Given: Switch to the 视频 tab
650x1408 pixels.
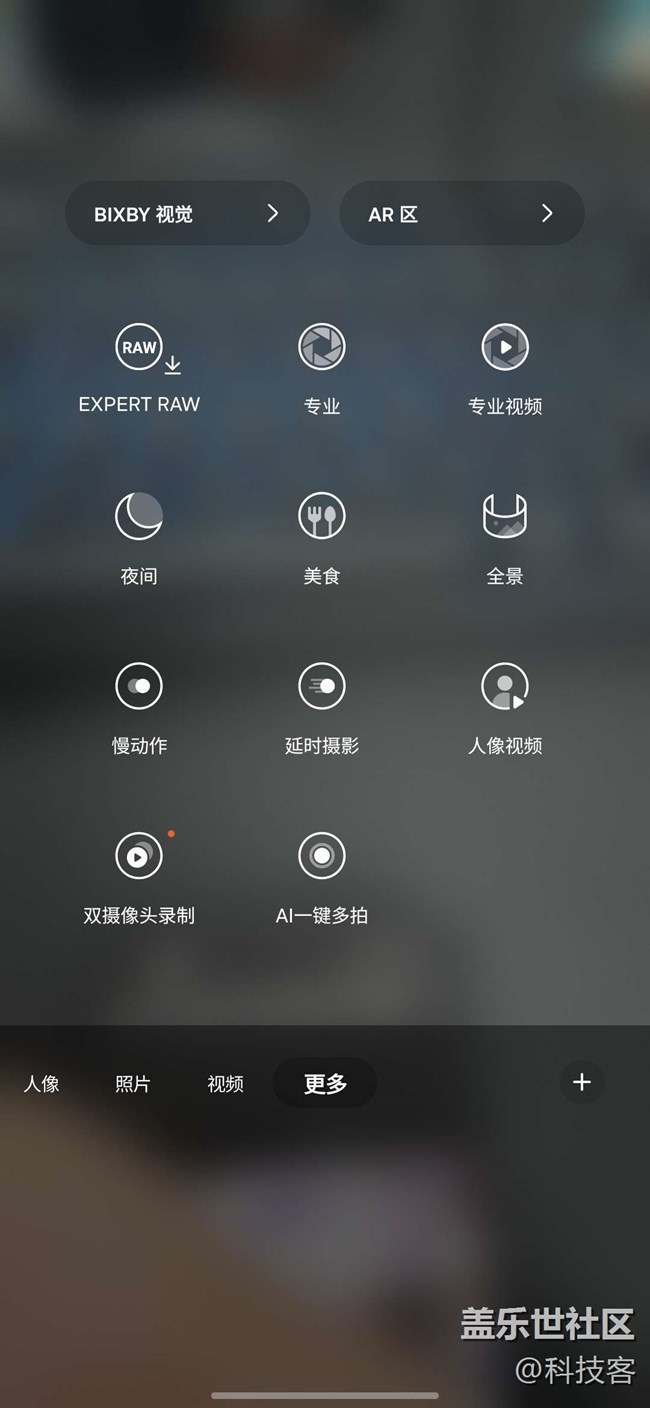Looking at the screenshot, I should [225, 1083].
